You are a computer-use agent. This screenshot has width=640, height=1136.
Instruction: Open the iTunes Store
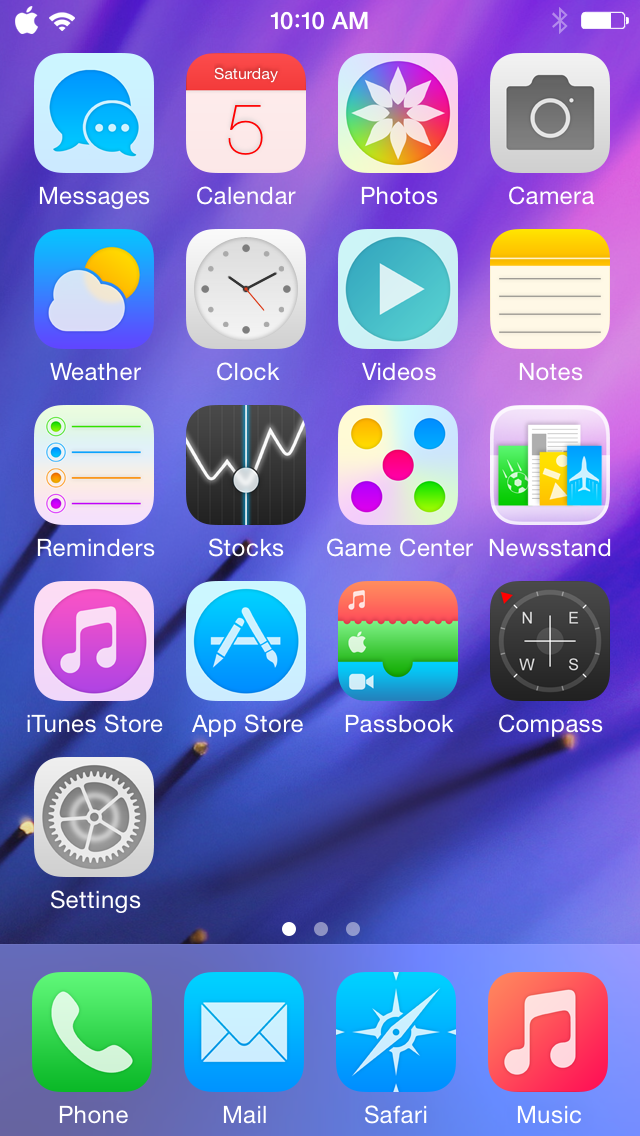click(x=94, y=641)
